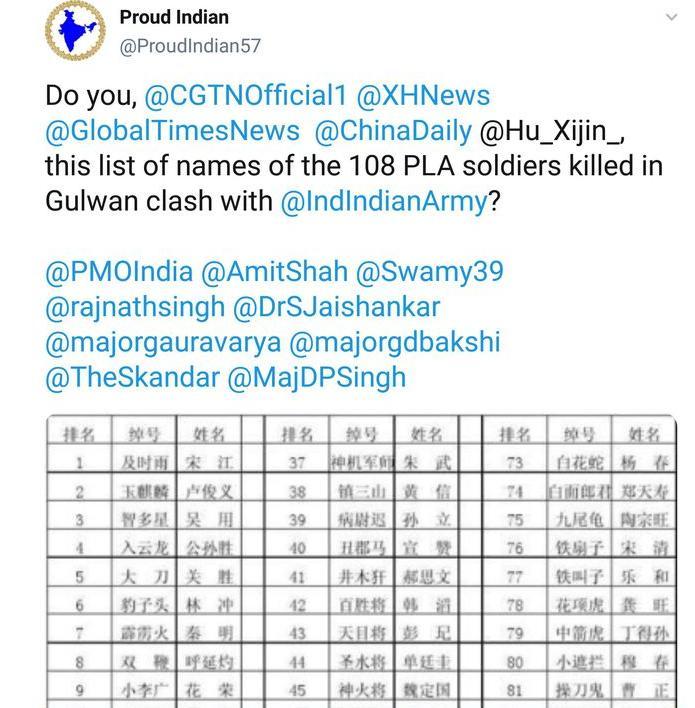This screenshot has width=695, height=708.
Task: Go to the @ChinaDaily profile
Action: (393, 131)
